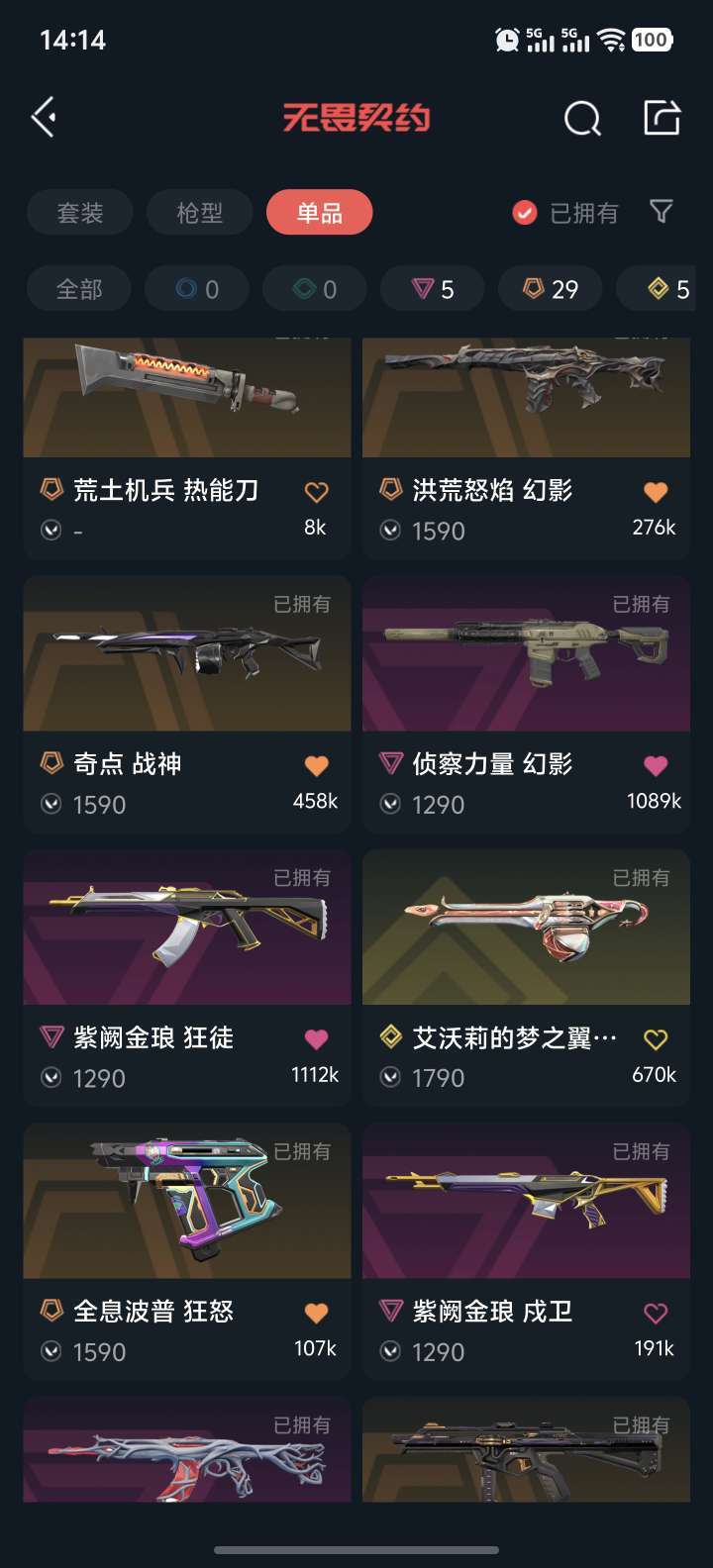Select the 单品 tab
Screen dimensions: 713x1568
[320, 213]
